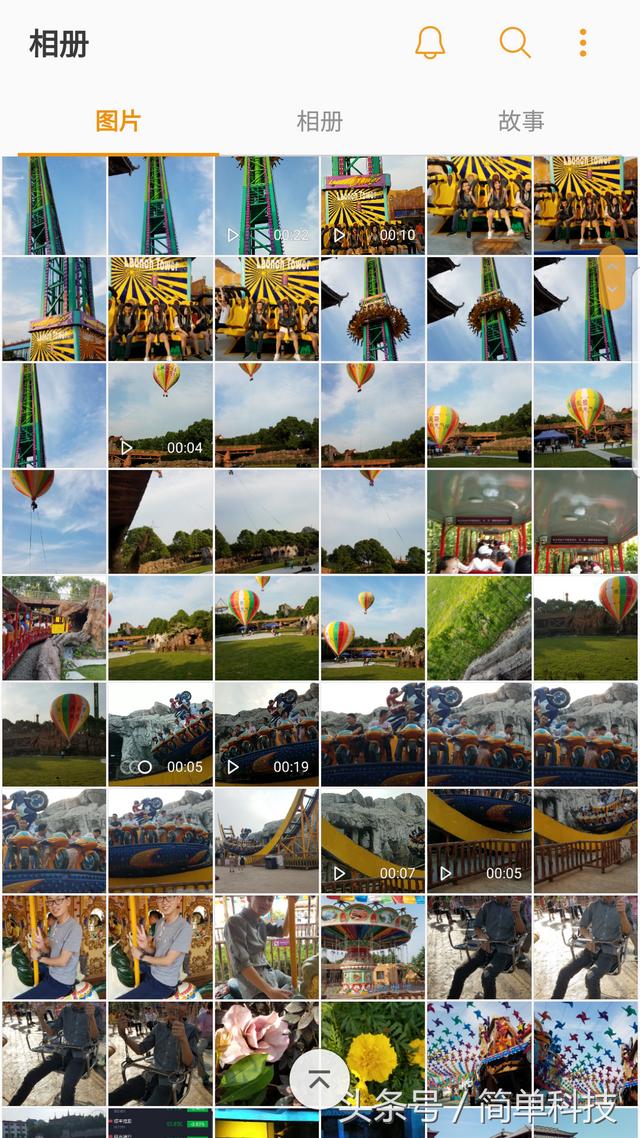
Task: Open the 00:19 motorcycle ride video
Action: (266, 733)
